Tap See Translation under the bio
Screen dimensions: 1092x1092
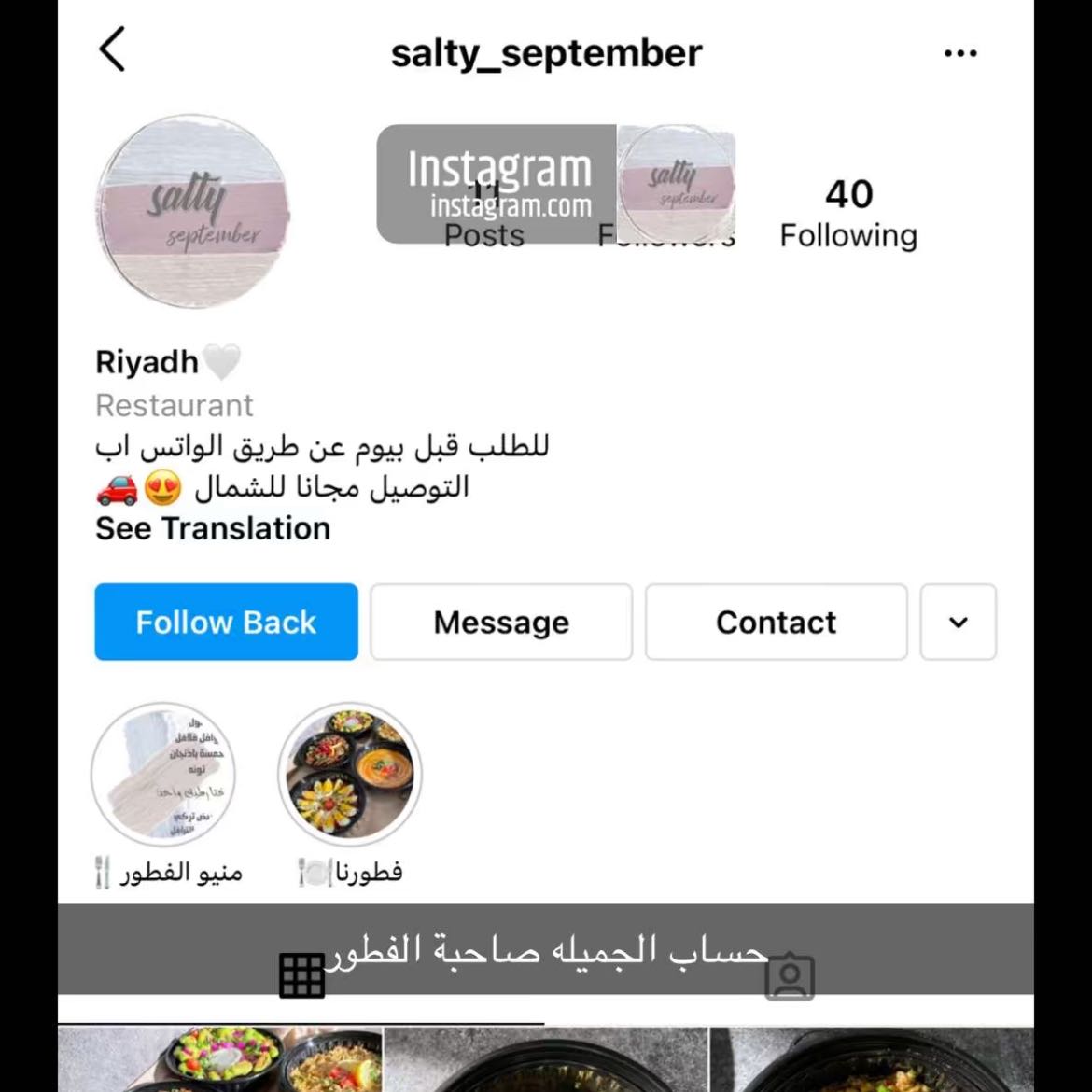(213, 528)
